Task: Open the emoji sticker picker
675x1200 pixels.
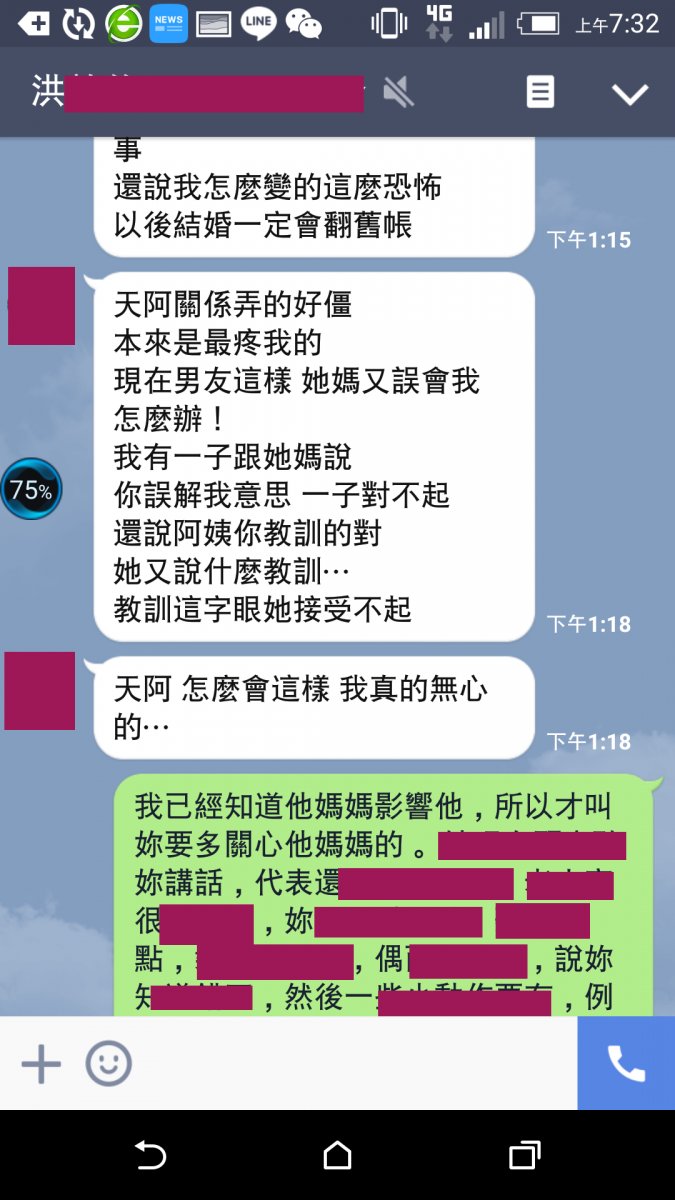Action: [108, 1064]
